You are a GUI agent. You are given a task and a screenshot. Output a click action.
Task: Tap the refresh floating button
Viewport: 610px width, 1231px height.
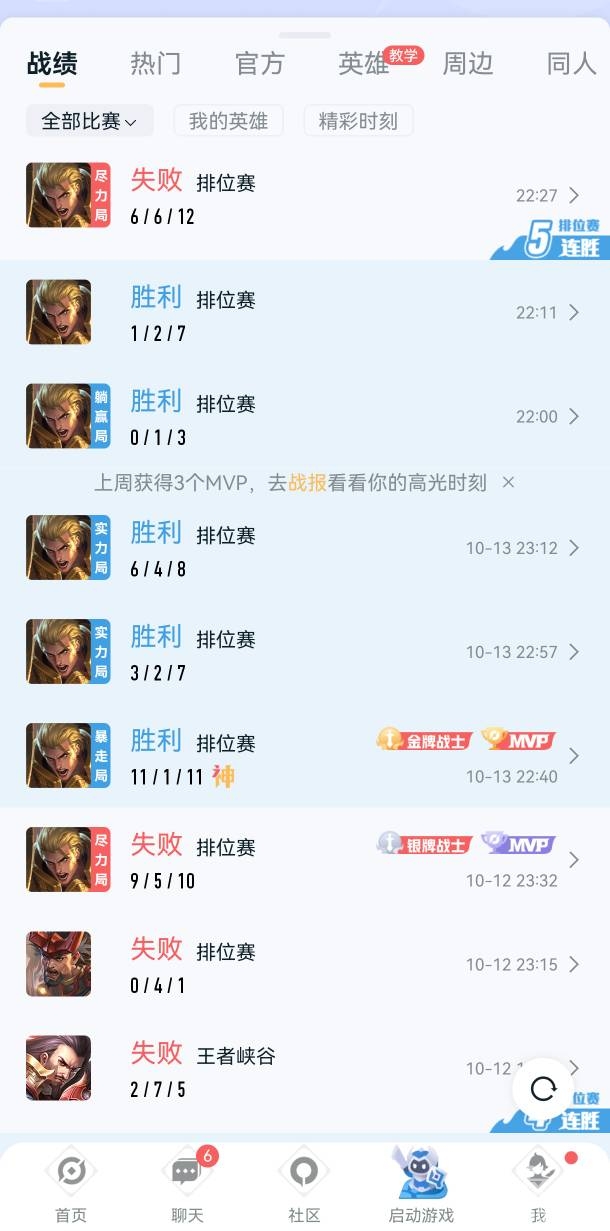click(x=543, y=1088)
